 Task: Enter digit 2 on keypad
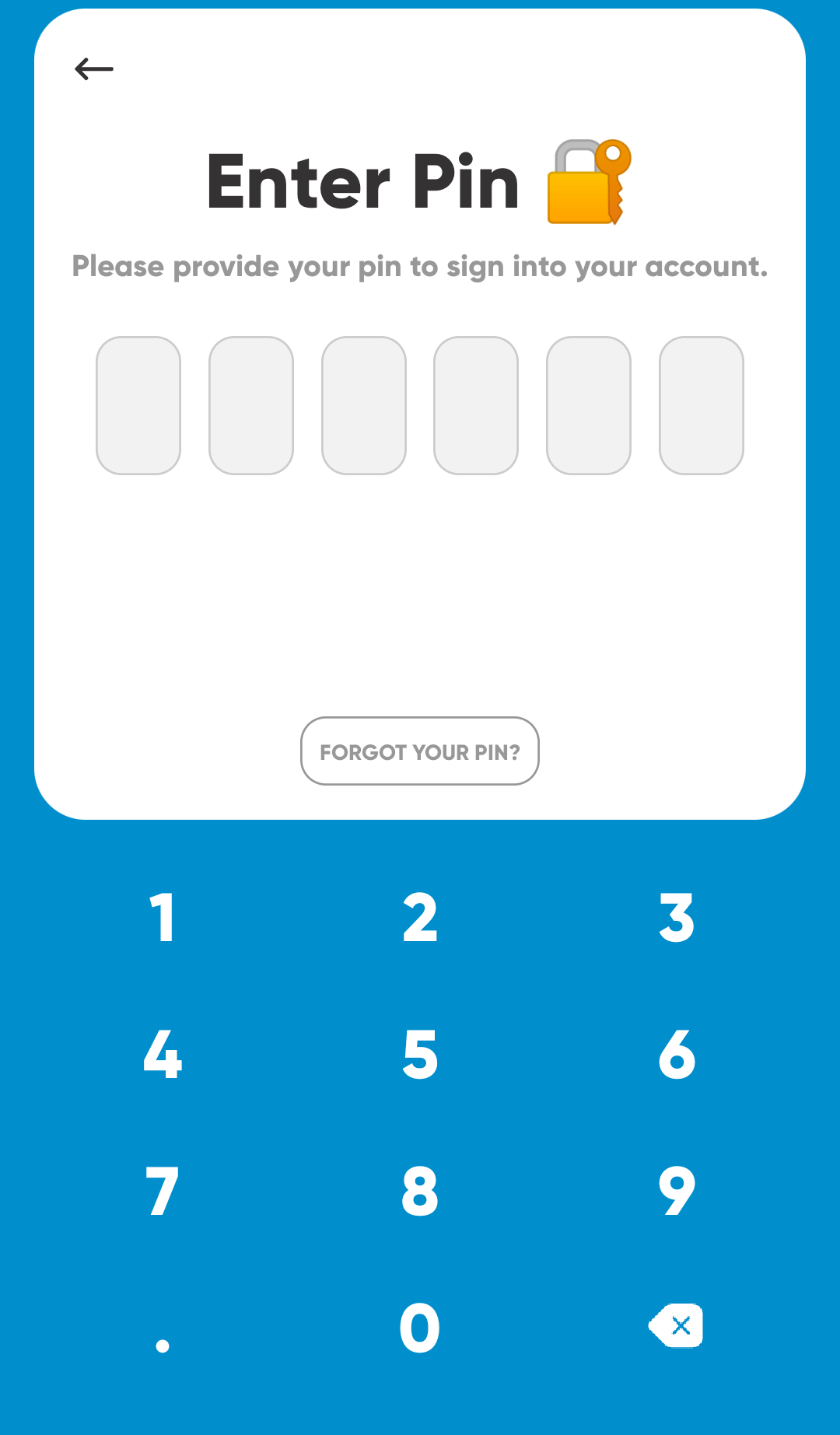pyautogui.click(x=420, y=918)
